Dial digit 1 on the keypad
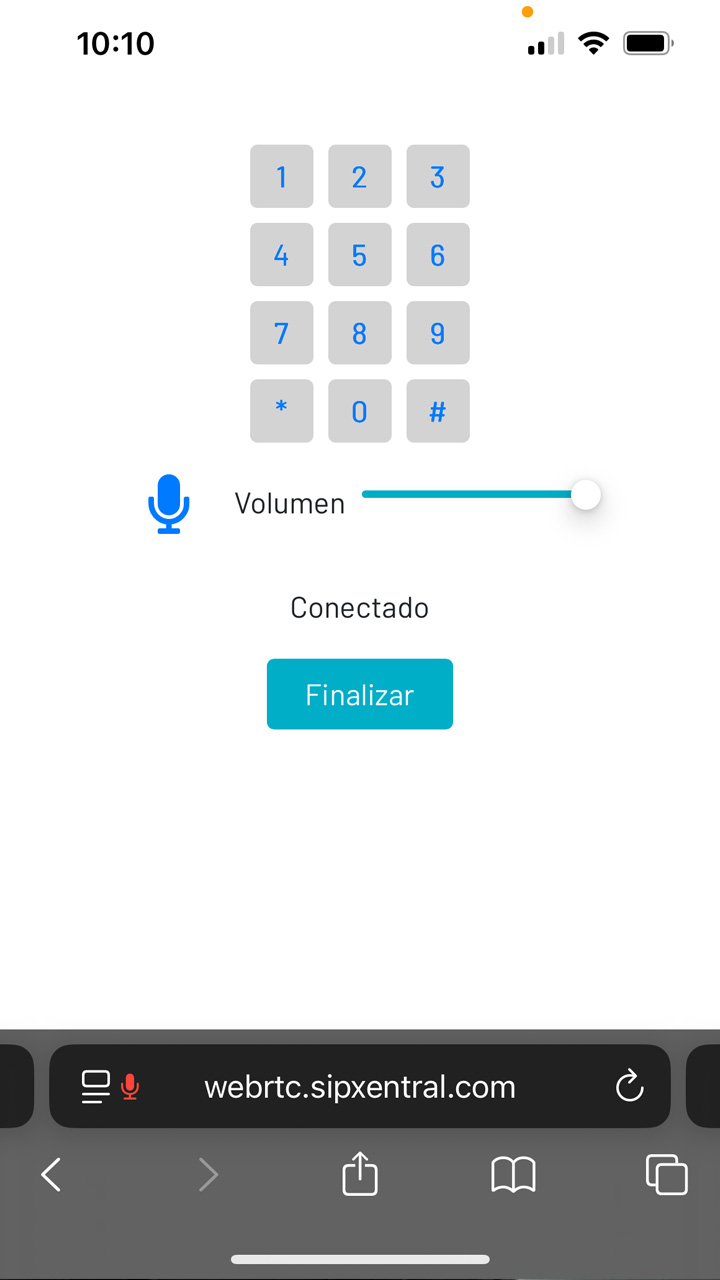 click(x=281, y=177)
